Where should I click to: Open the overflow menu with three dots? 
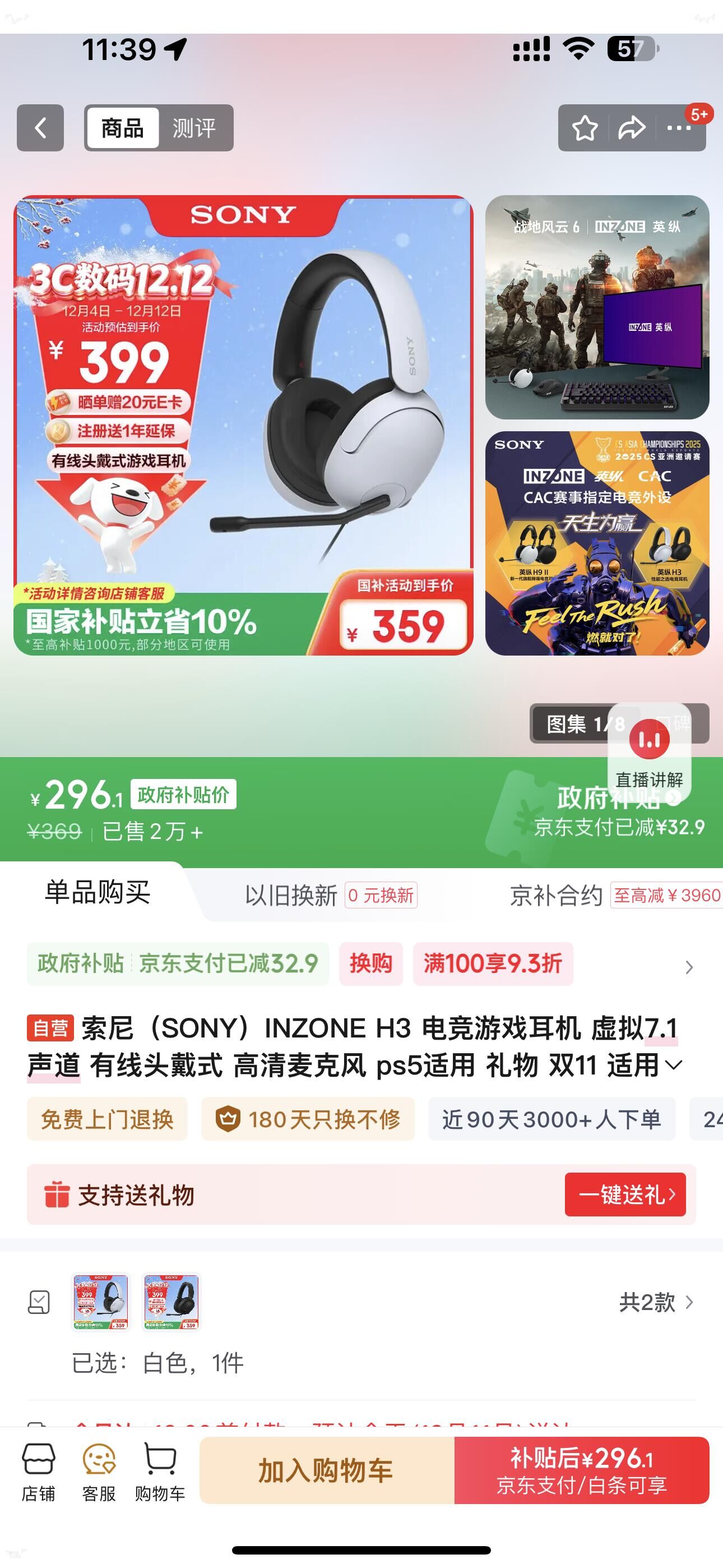(x=679, y=128)
